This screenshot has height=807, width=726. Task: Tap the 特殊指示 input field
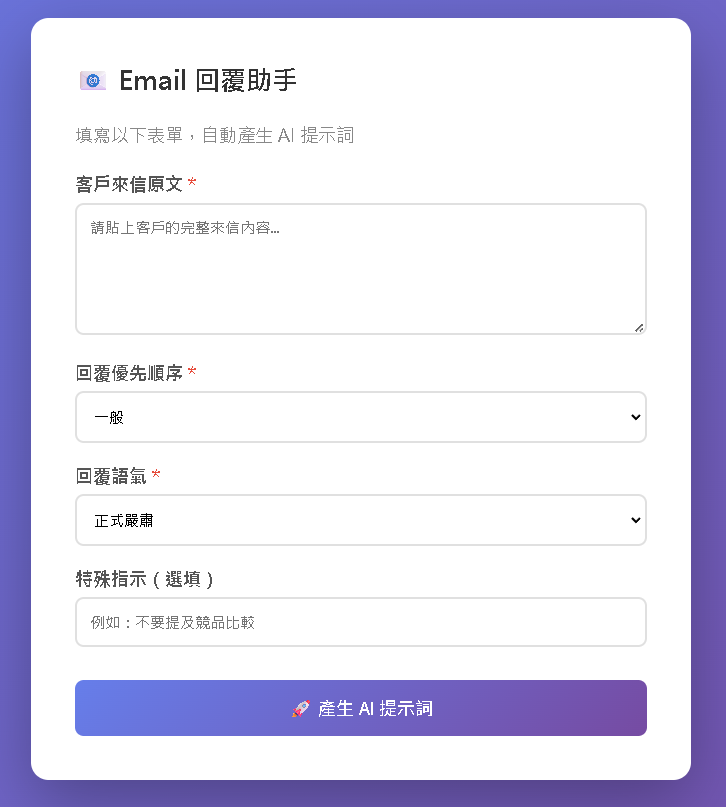pyautogui.click(x=360, y=622)
